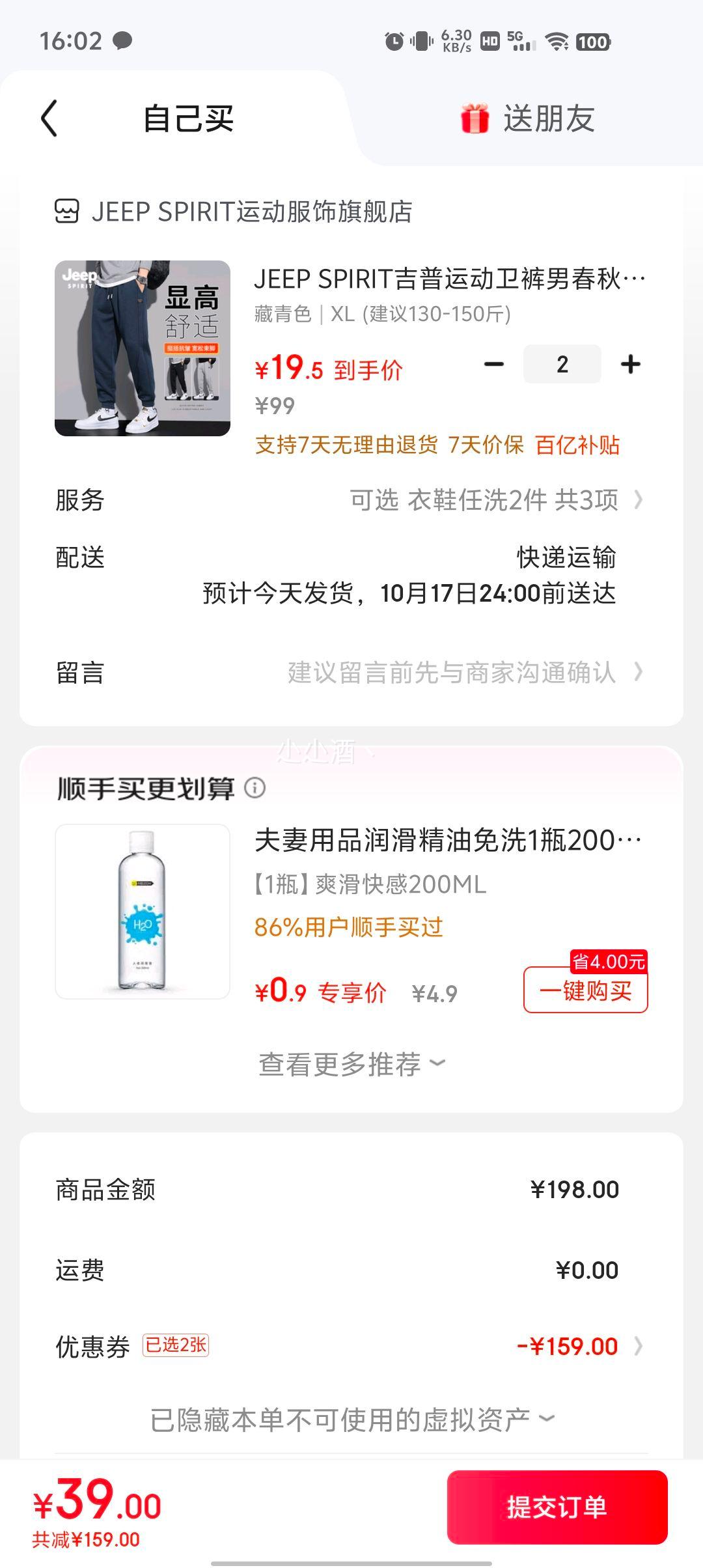Image resolution: width=703 pixels, height=1568 pixels.
Task: Go back using the arrow icon
Action: pos(49,119)
